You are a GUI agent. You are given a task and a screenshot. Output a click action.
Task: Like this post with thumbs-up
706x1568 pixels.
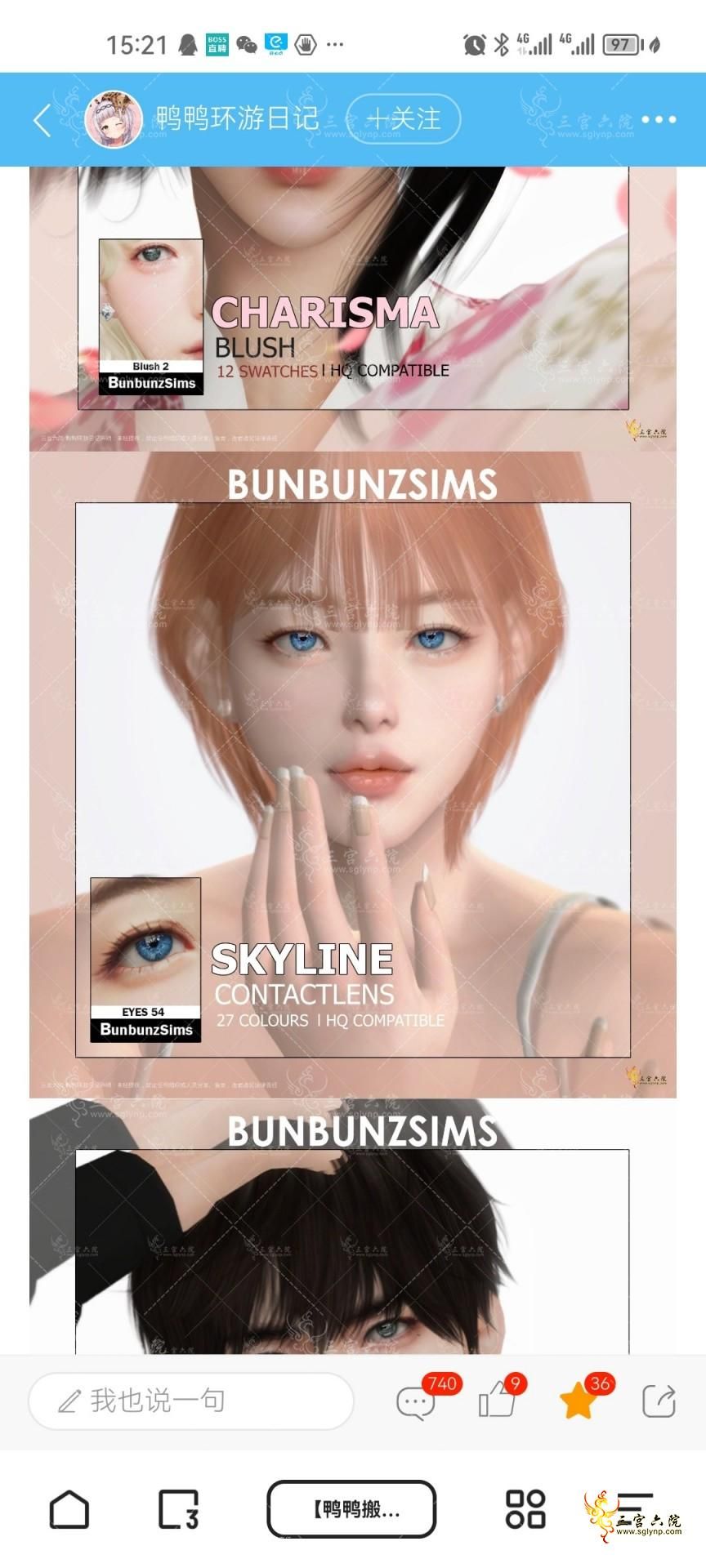coord(497,1401)
